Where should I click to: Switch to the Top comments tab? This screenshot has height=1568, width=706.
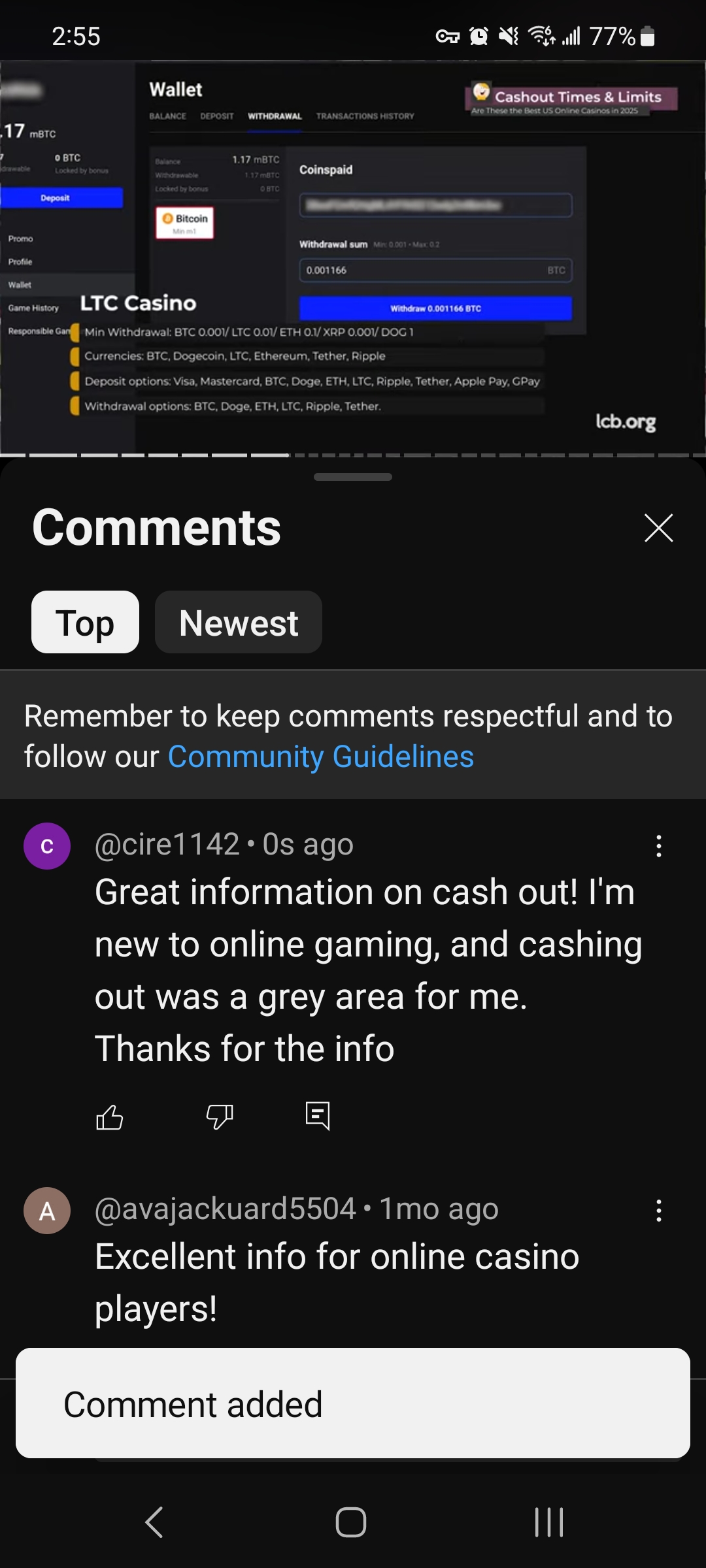85,622
